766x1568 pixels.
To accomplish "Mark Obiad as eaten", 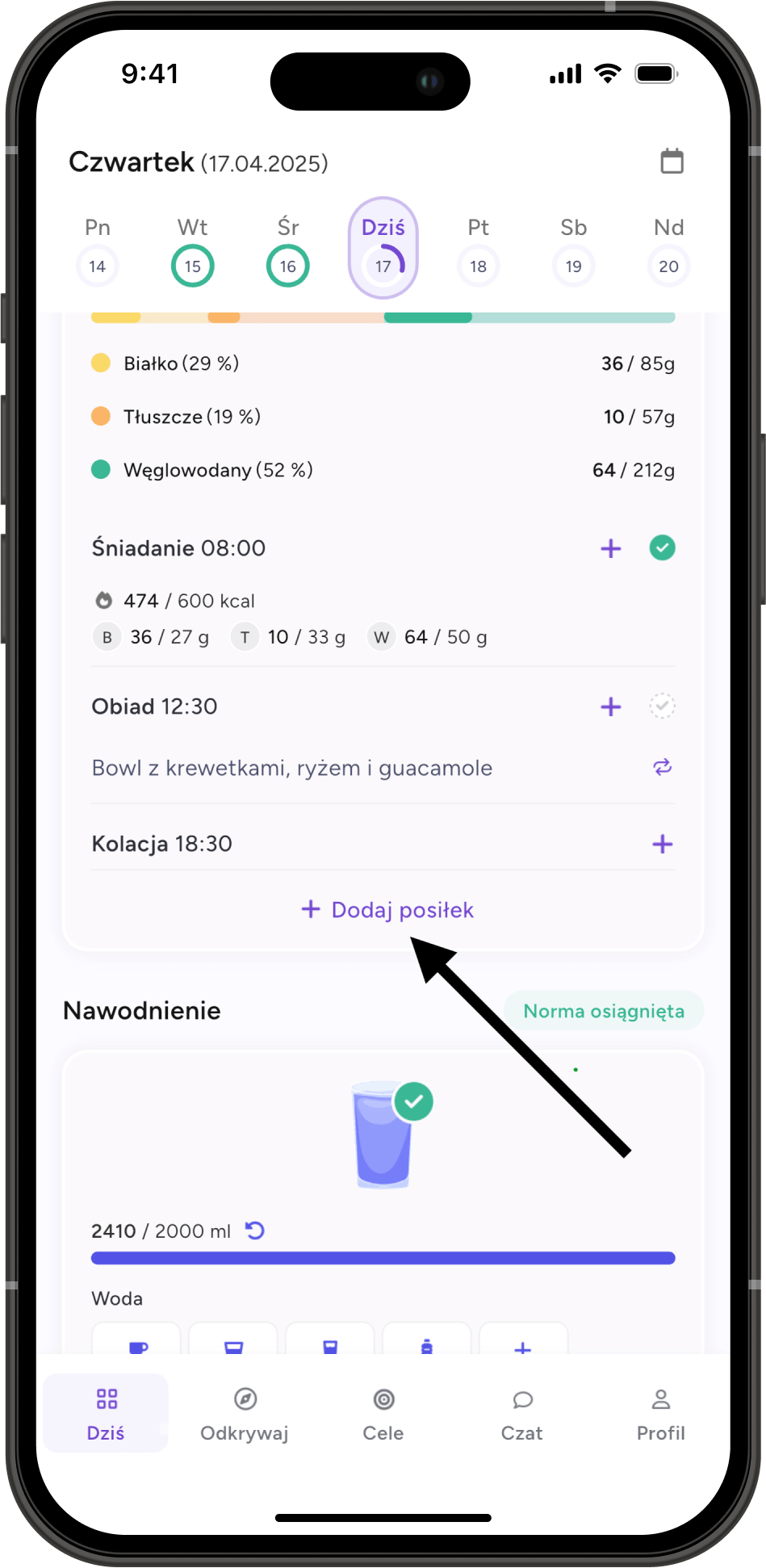I will [662, 706].
